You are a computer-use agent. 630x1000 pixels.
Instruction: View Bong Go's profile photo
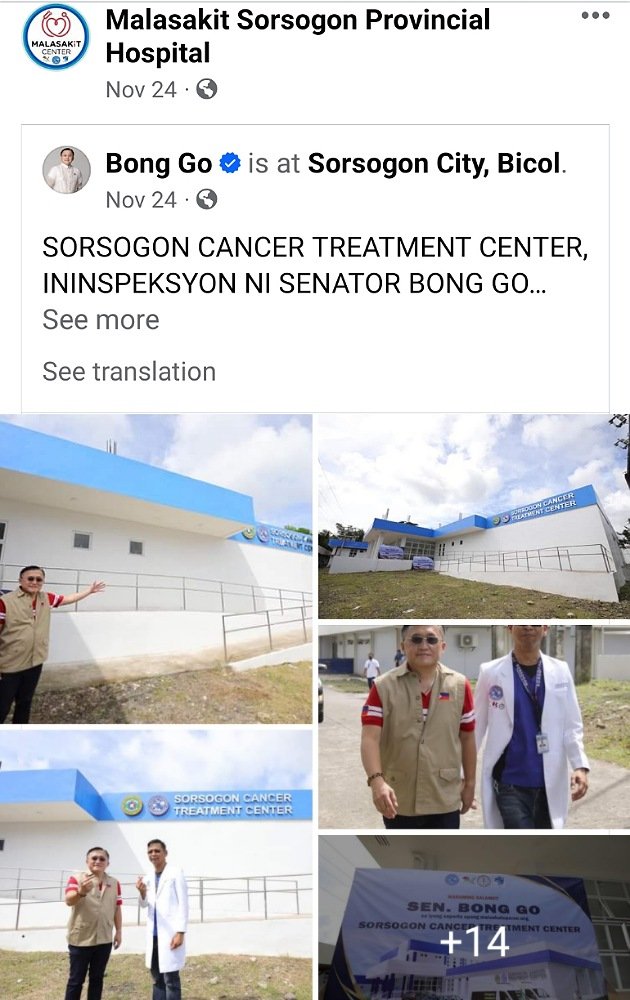[67, 170]
